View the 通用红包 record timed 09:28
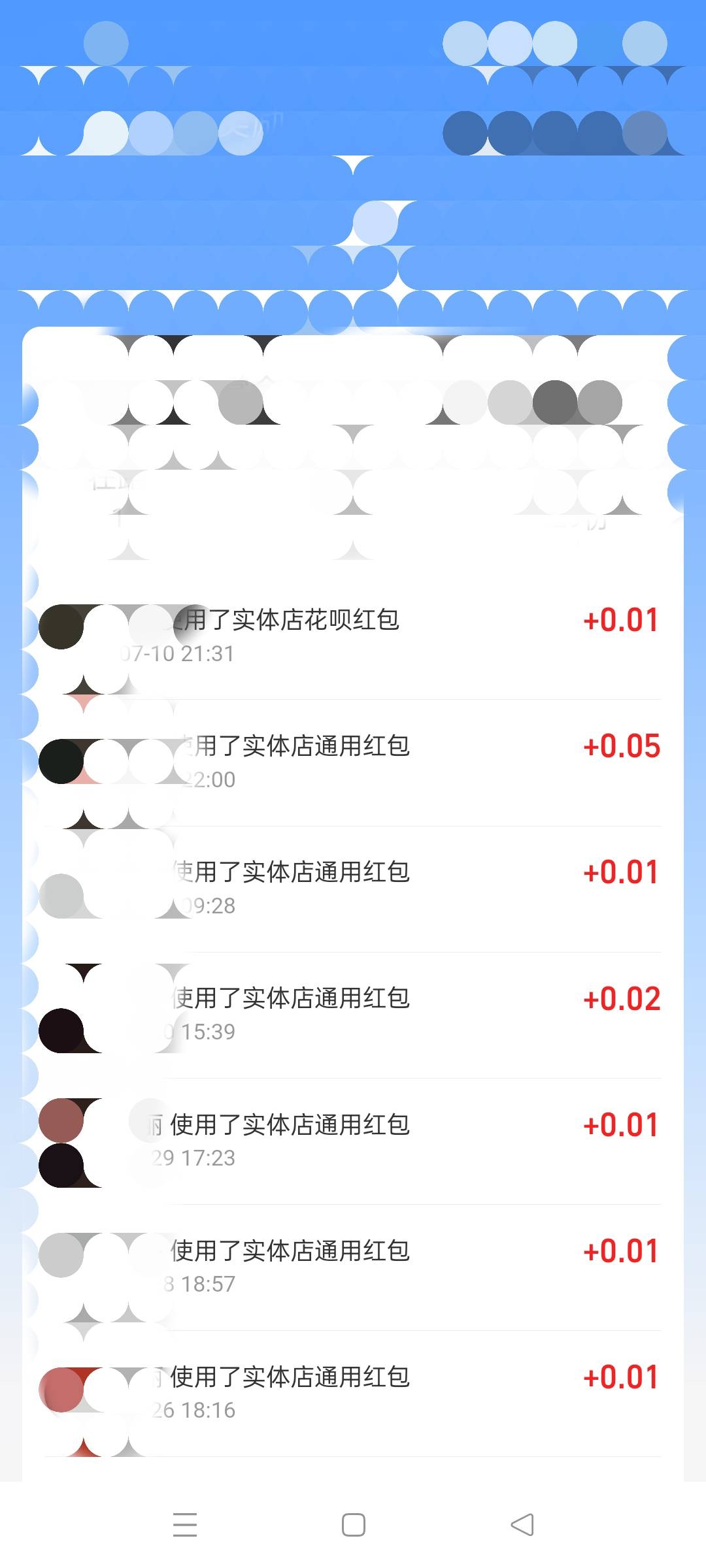 pyautogui.click(x=353, y=887)
